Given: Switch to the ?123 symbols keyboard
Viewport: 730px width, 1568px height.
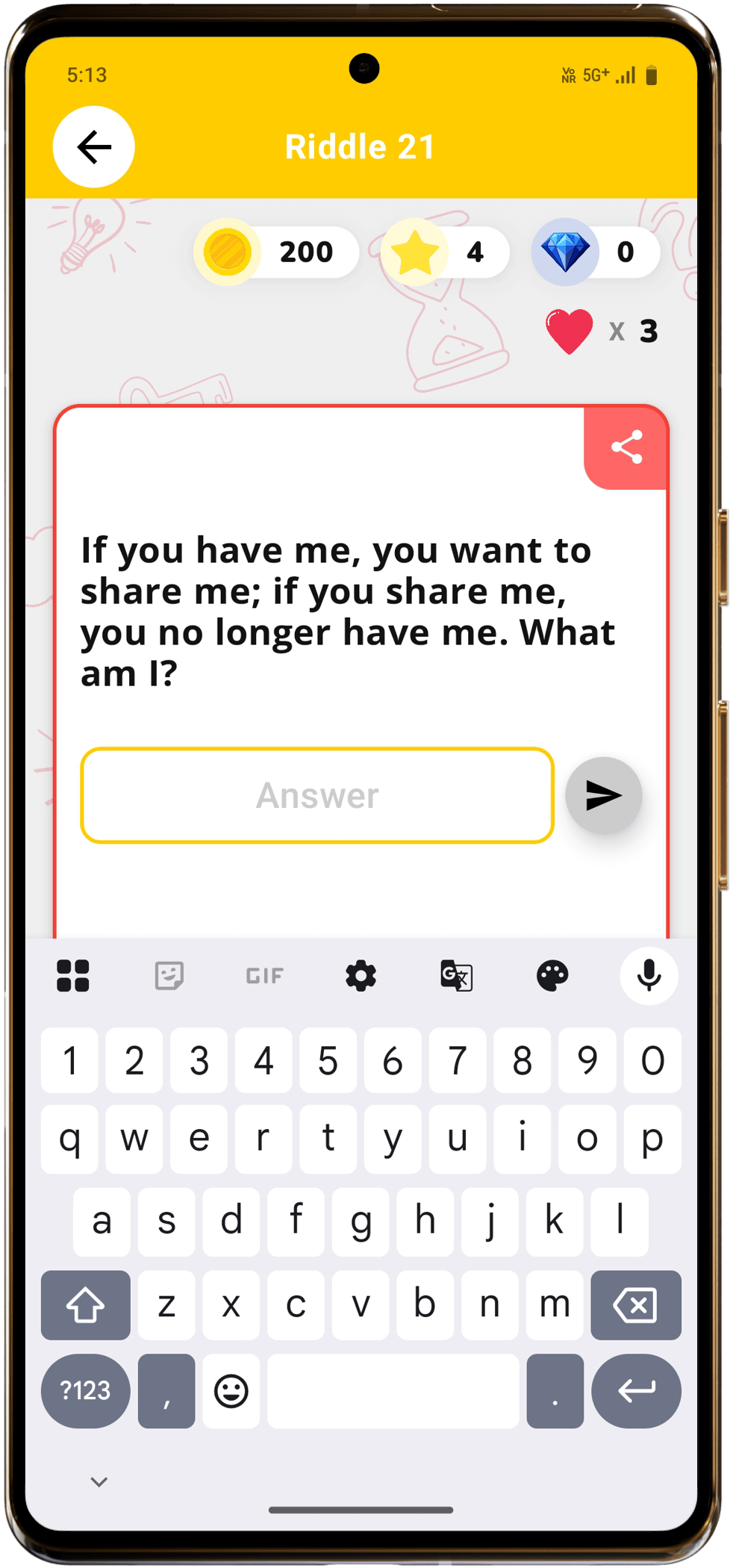Looking at the screenshot, I should pos(85,1390).
